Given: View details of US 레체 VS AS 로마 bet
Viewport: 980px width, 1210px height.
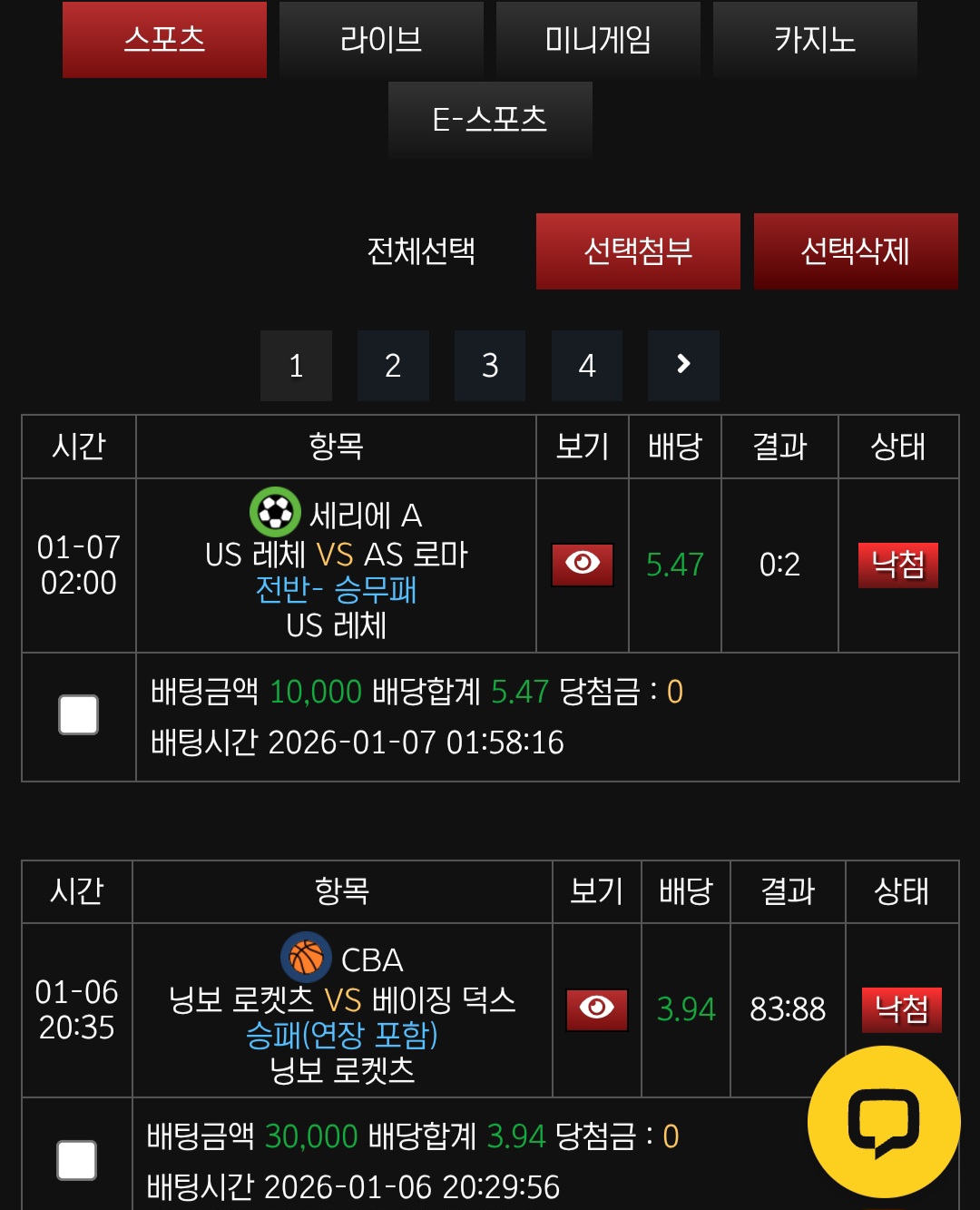Looking at the screenshot, I should coord(583,565).
